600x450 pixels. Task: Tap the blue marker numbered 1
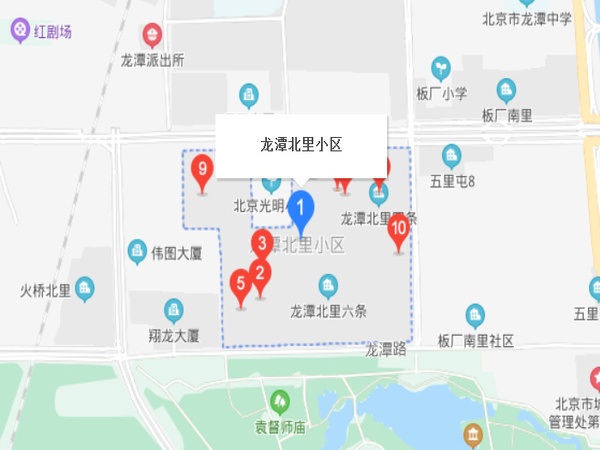(301, 206)
